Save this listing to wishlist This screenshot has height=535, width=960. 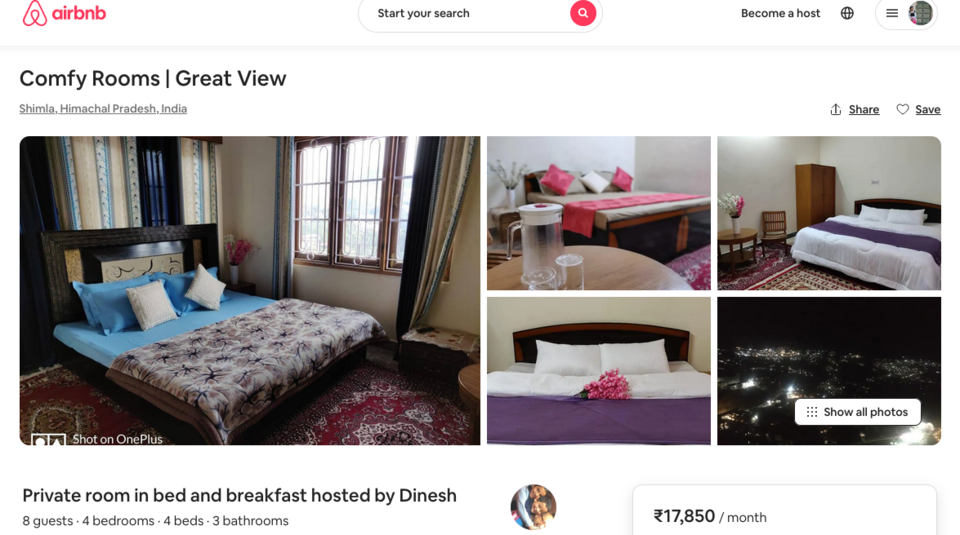(918, 110)
